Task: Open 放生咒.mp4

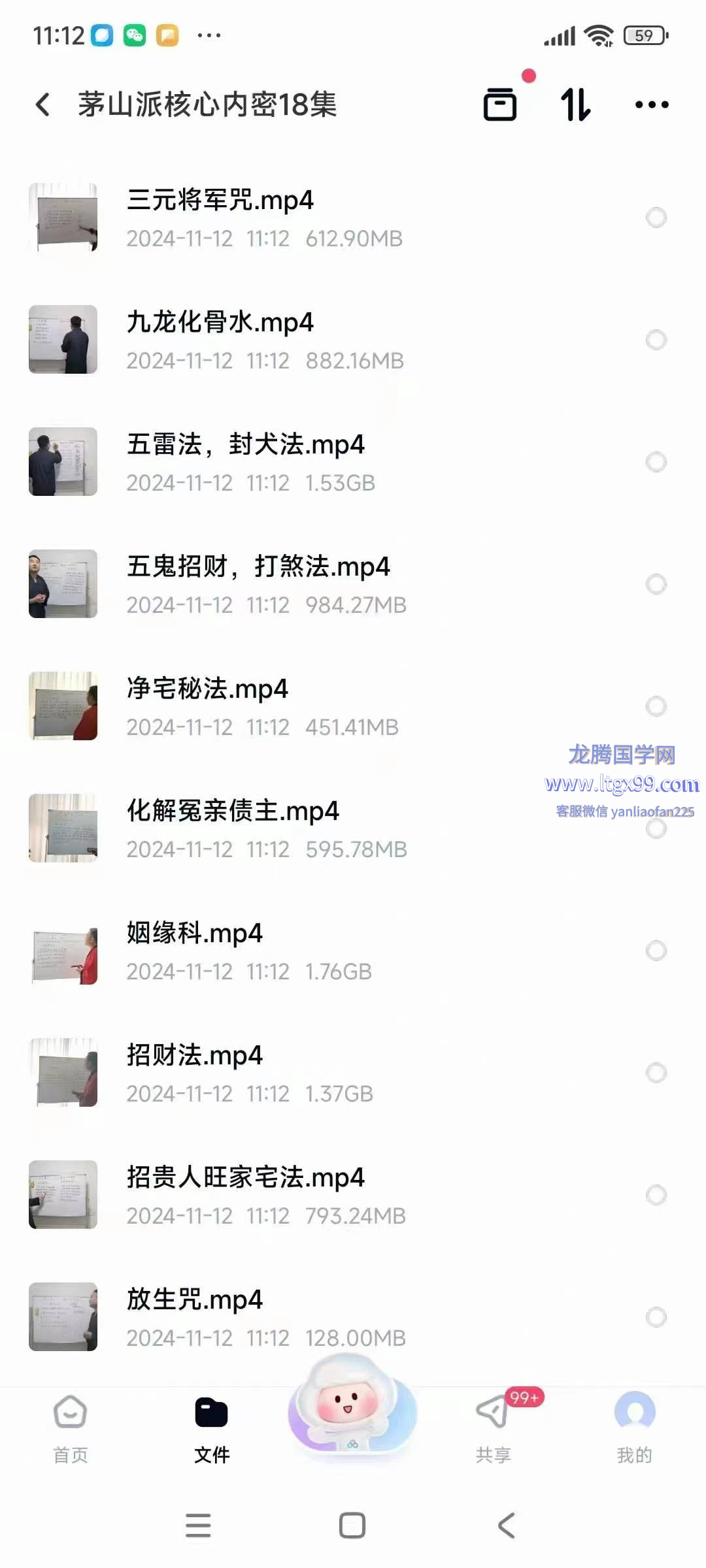Action: click(195, 1300)
